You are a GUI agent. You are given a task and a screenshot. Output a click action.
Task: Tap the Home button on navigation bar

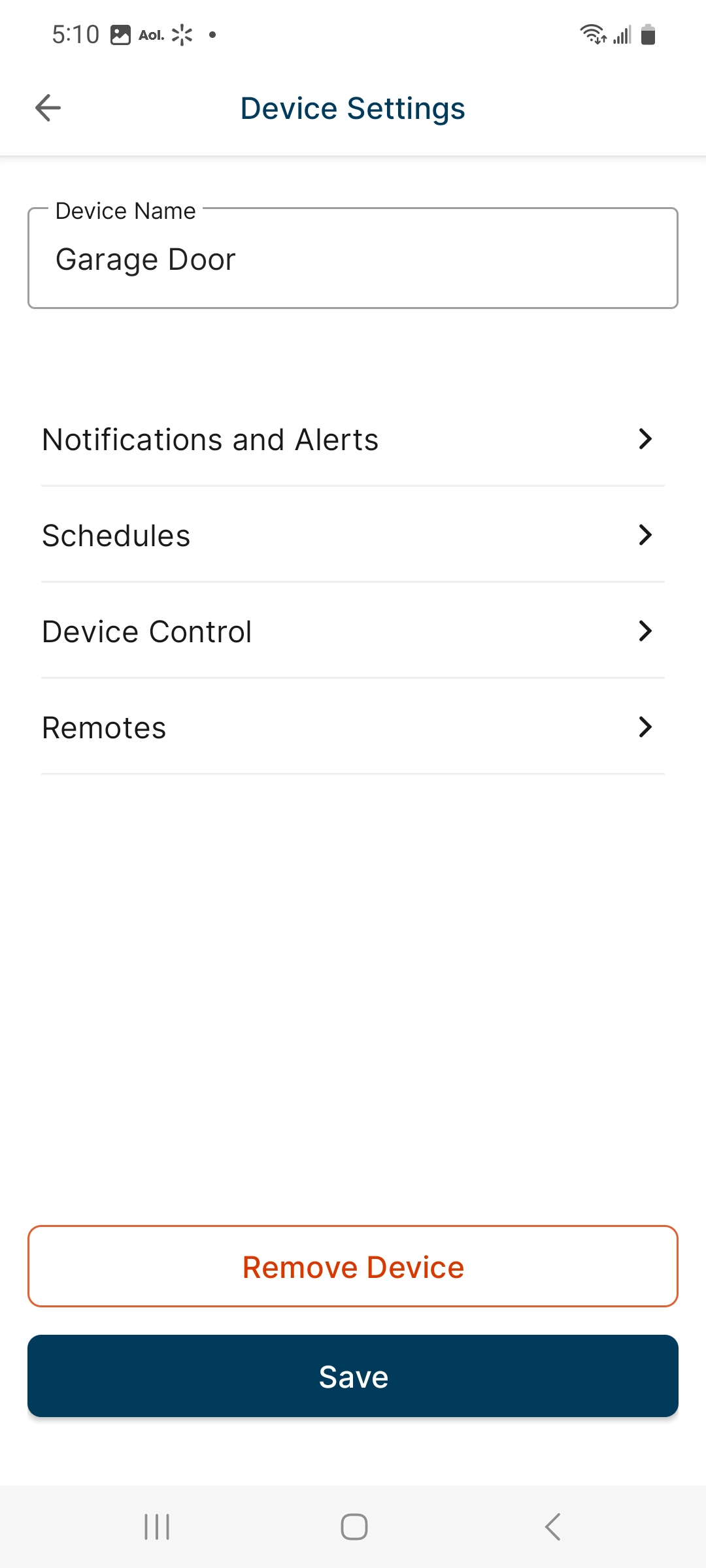point(353,1527)
